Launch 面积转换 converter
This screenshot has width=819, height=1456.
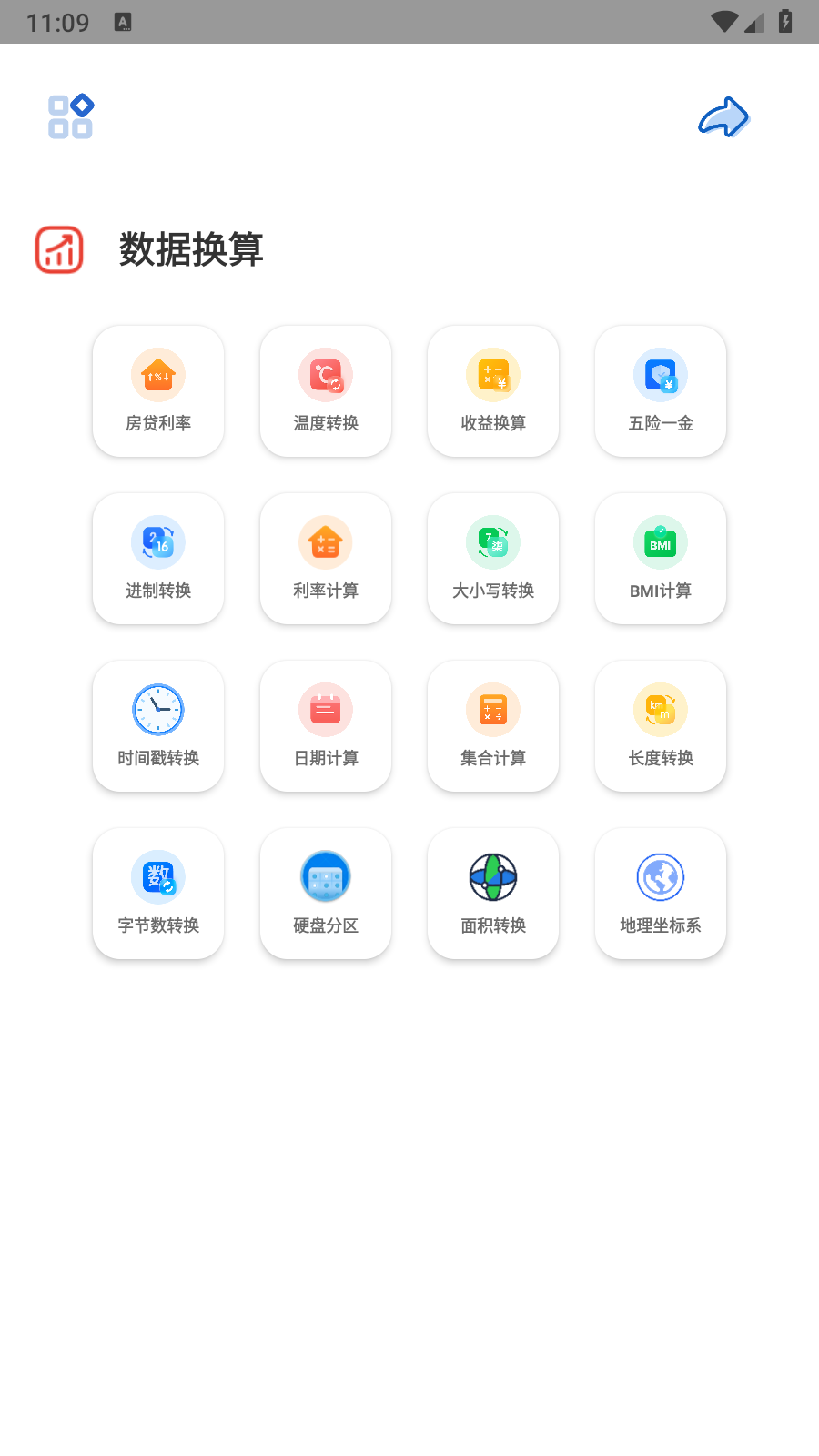(493, 894)
